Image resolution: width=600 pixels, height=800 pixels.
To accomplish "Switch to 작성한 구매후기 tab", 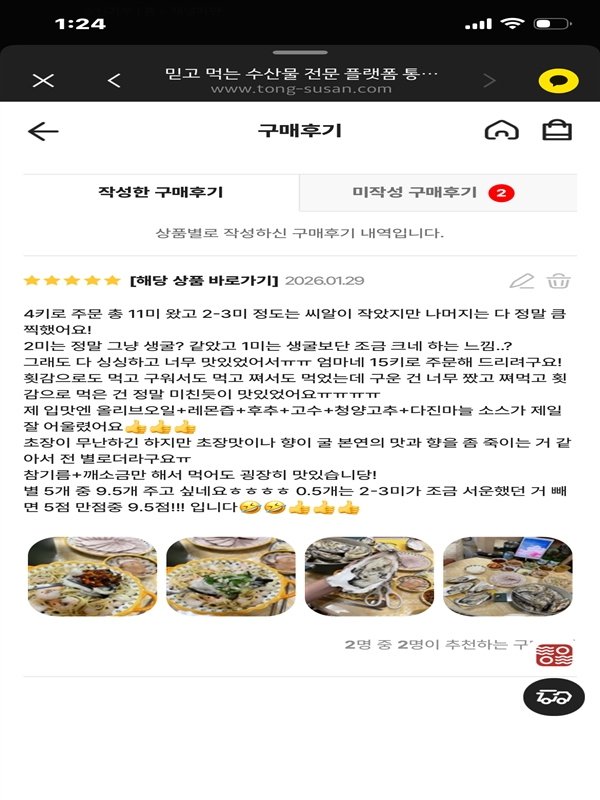I will (x=161, y=192).
